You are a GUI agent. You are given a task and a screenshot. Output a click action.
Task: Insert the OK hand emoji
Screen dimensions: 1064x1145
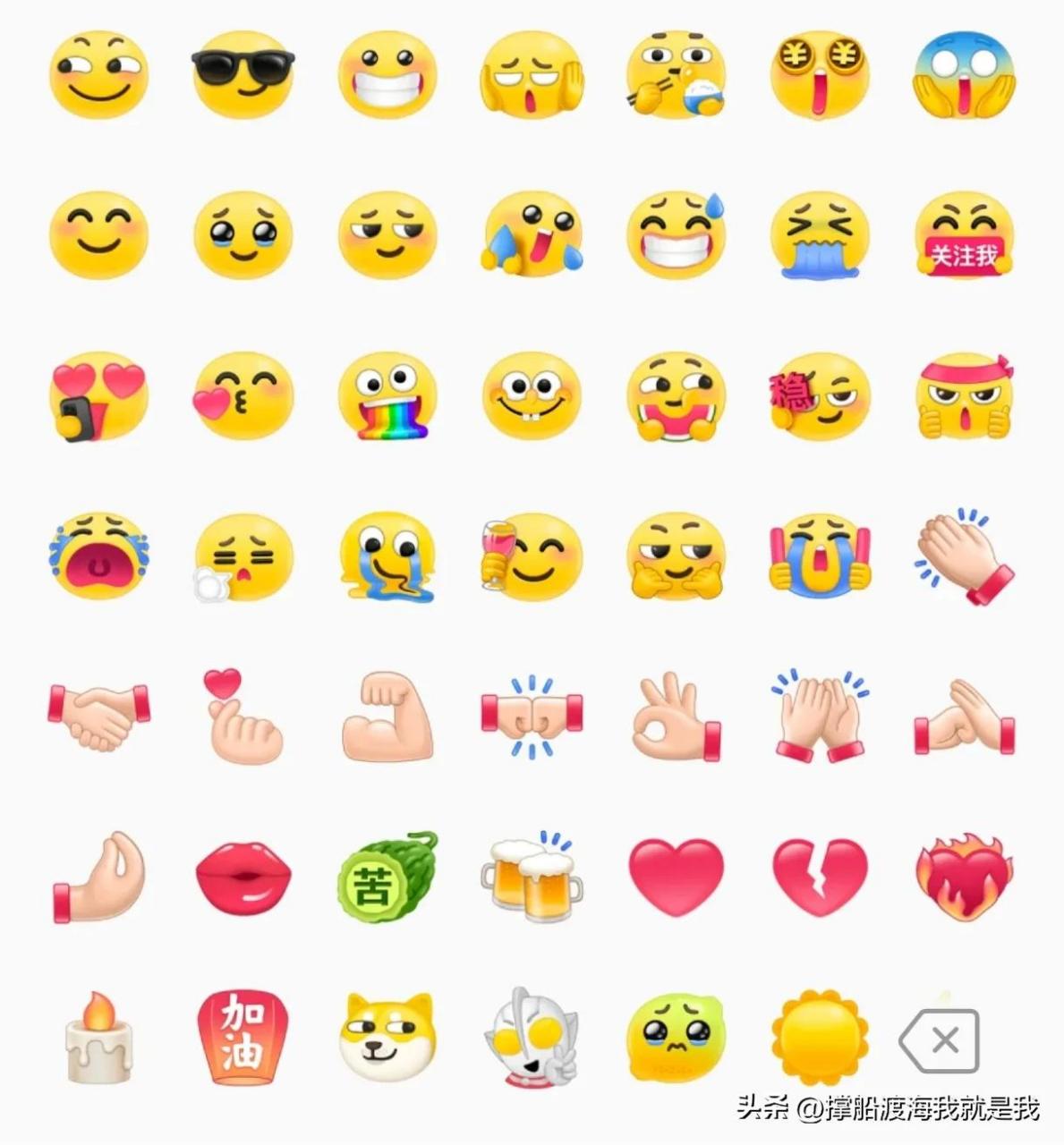tap(676, 717)
